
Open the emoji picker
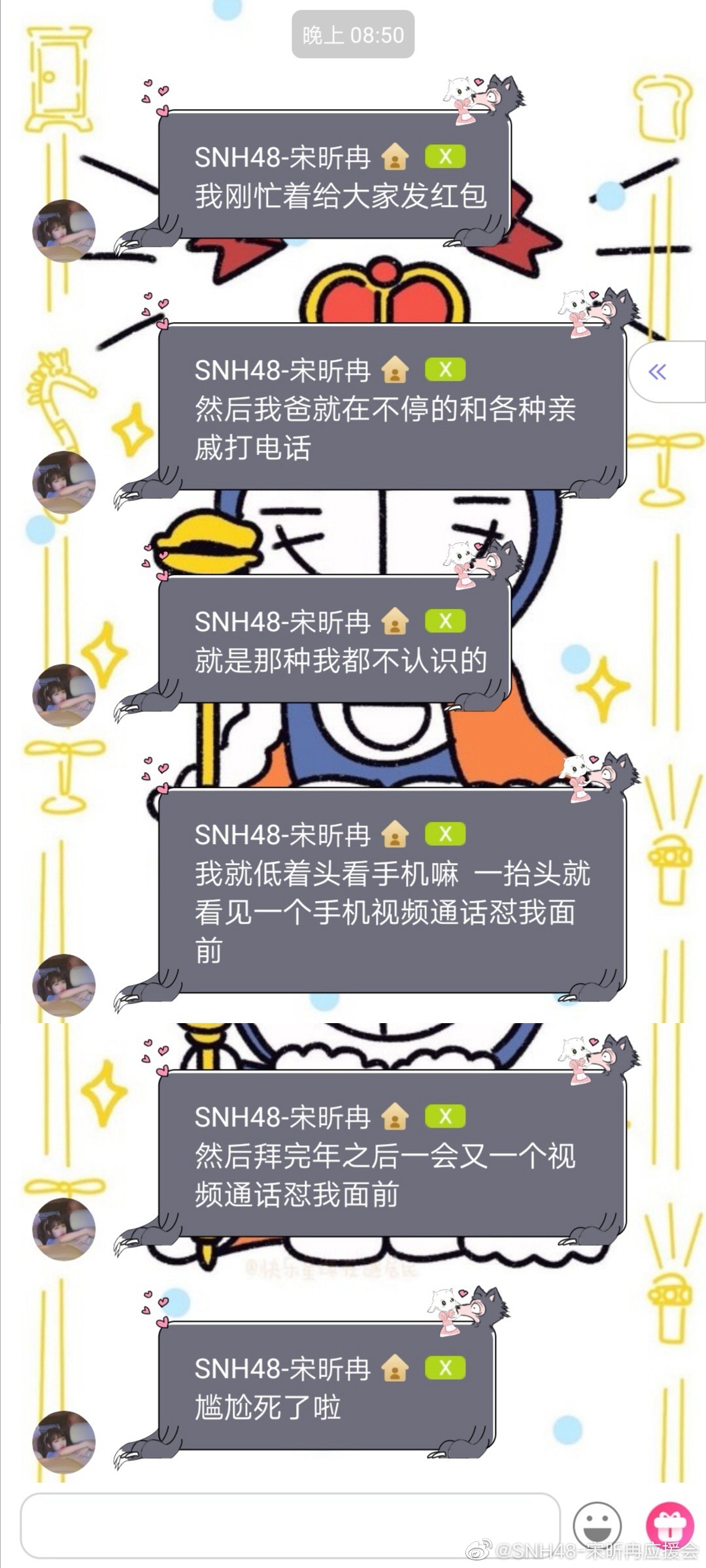[596, 1526]
